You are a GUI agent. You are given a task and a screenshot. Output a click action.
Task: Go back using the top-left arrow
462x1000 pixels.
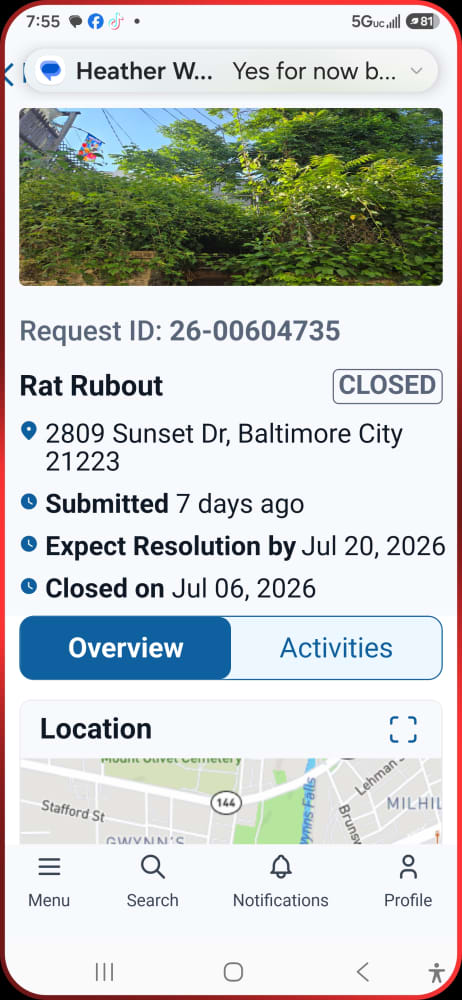8,74
